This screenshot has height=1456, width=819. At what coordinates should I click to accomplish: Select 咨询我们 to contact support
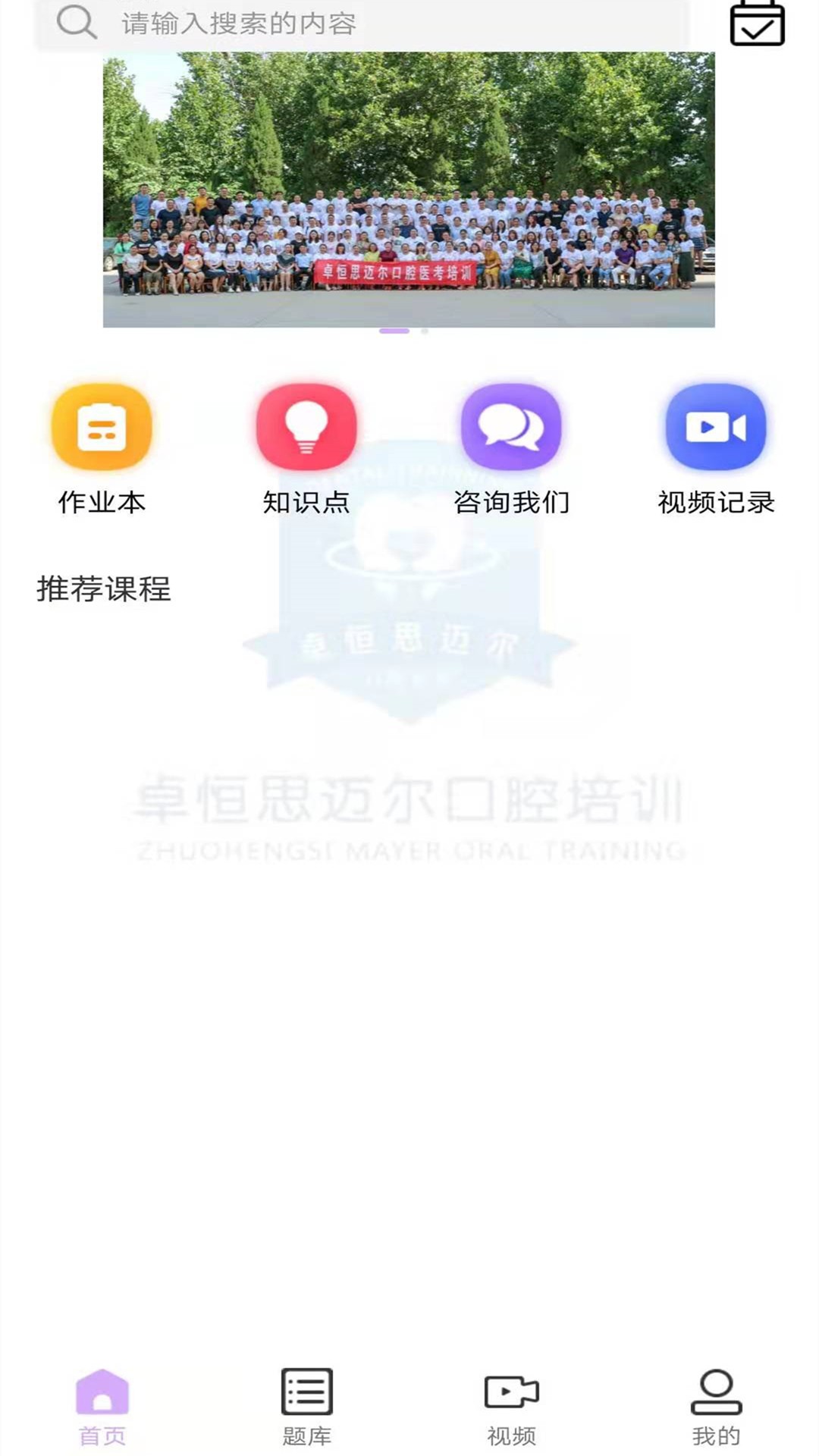(511, 449)
